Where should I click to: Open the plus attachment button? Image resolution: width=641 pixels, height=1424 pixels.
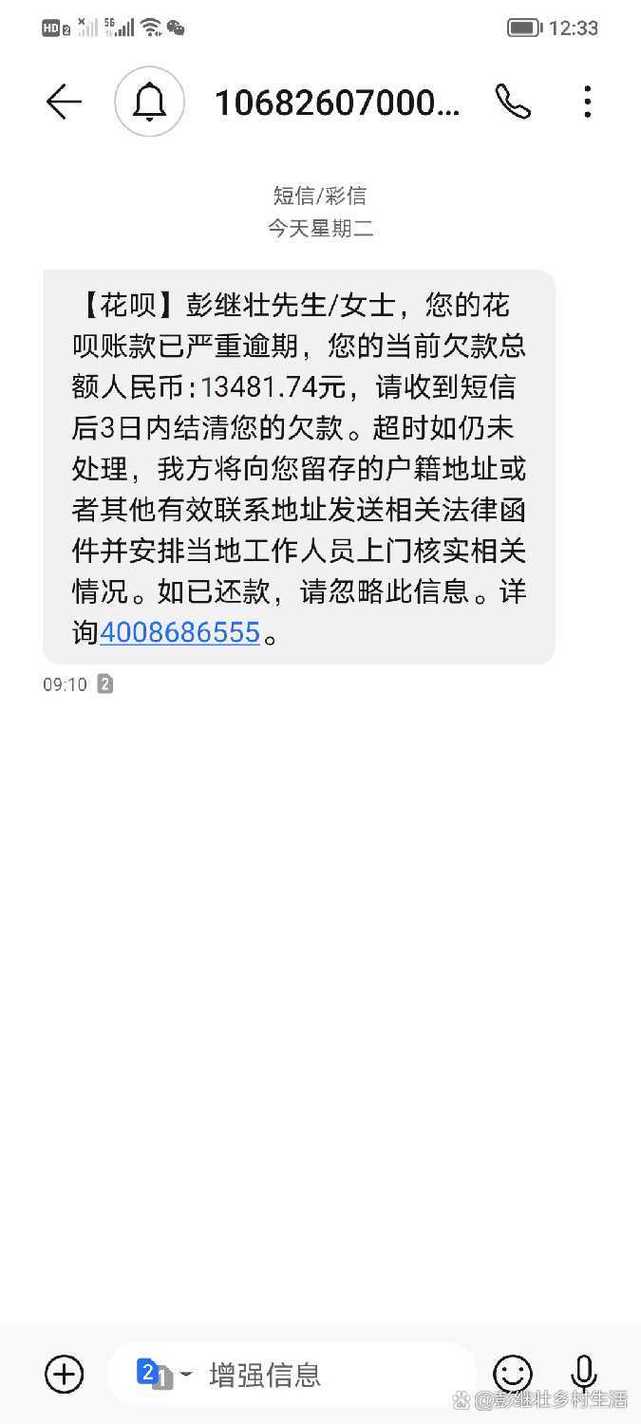[64, 1374]
